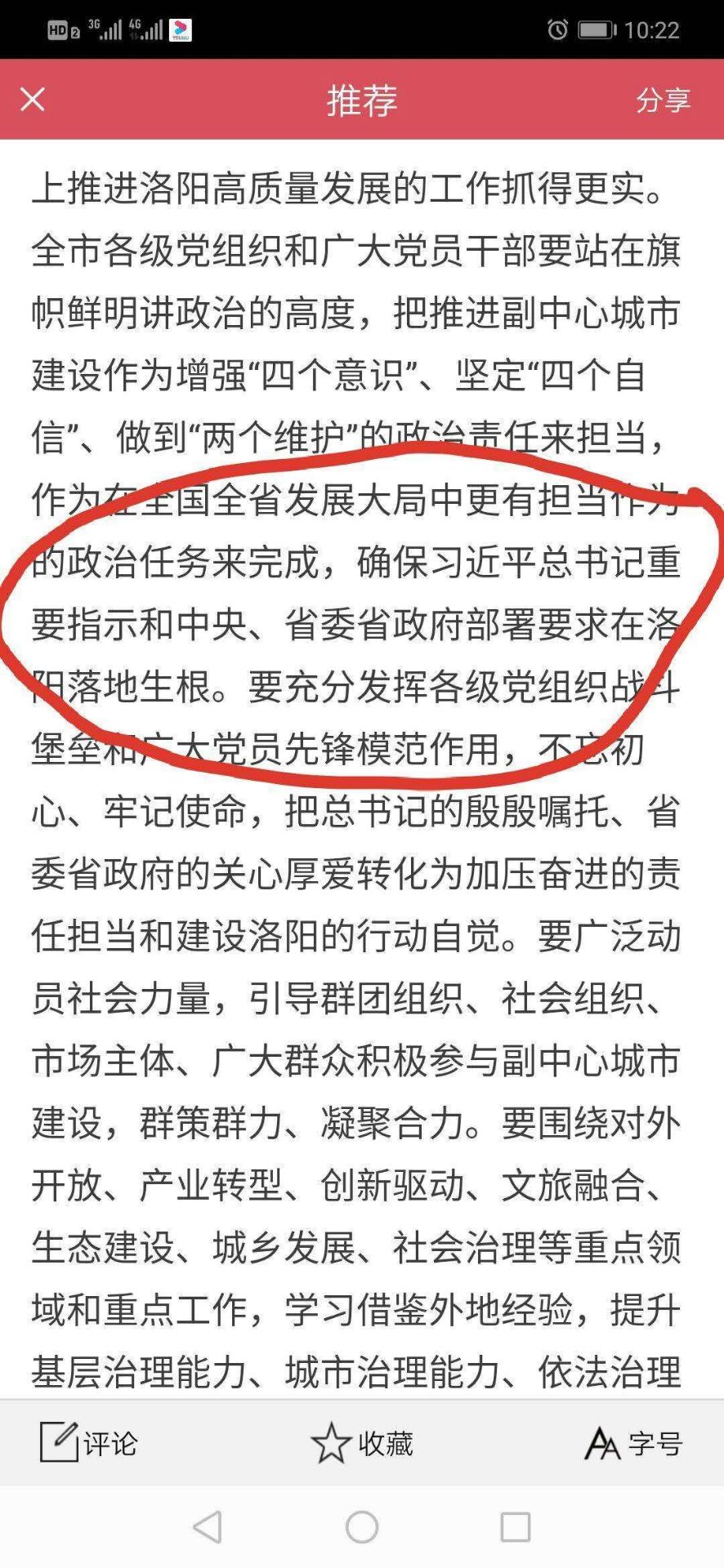Add article to favorites with 收藏
Screen dimensions: 724x1568
point(362,1443)
